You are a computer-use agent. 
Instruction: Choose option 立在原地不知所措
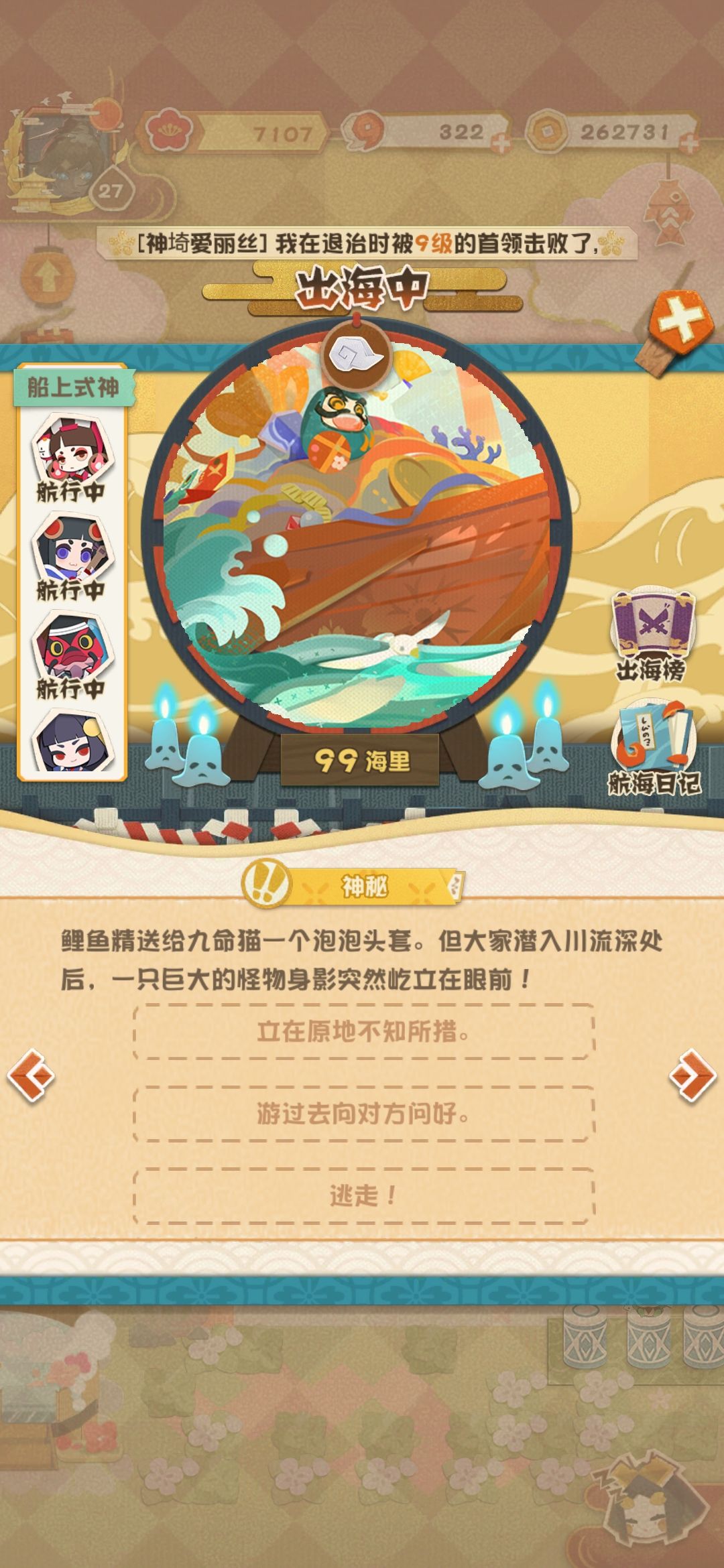coord(364,1031)
